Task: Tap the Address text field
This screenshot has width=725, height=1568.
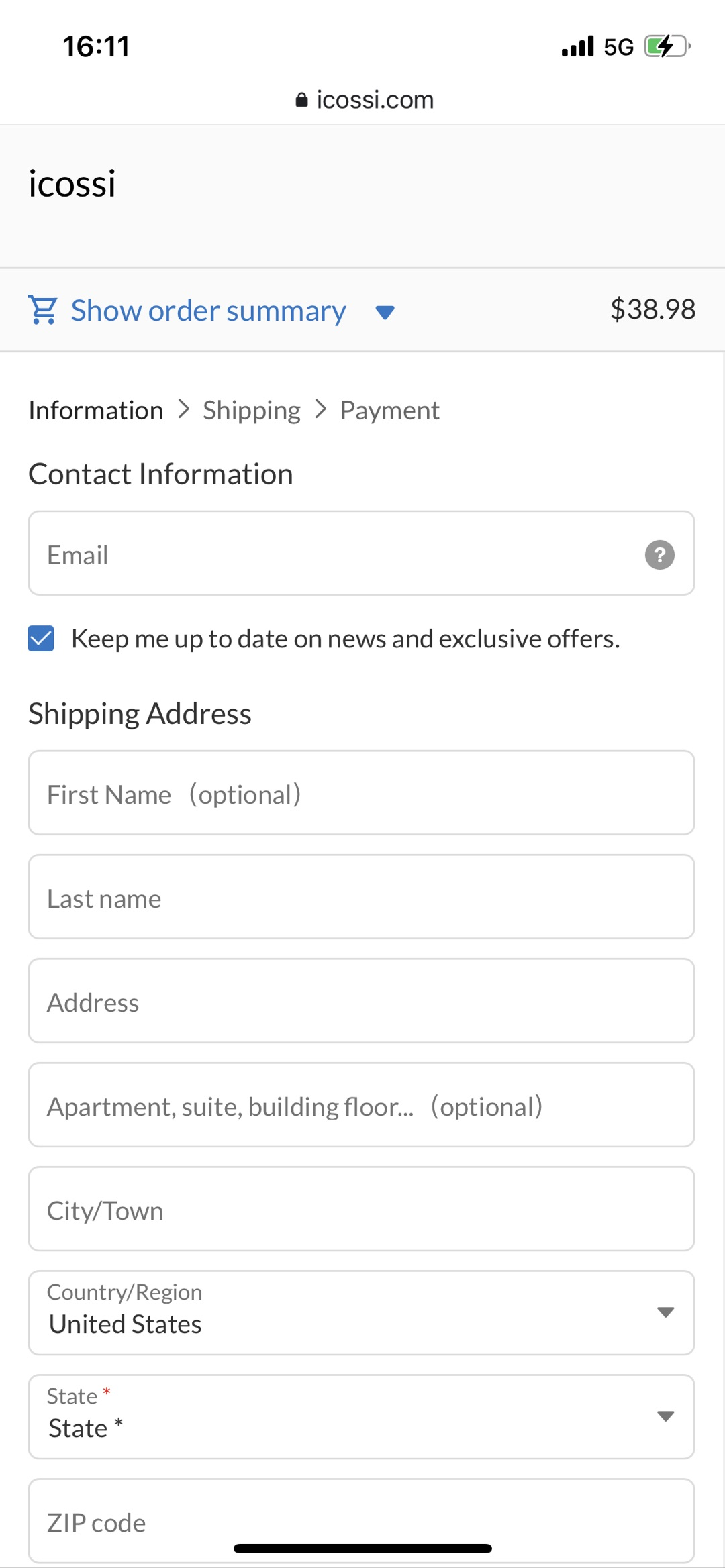Action: click(x=361, y=1001)
